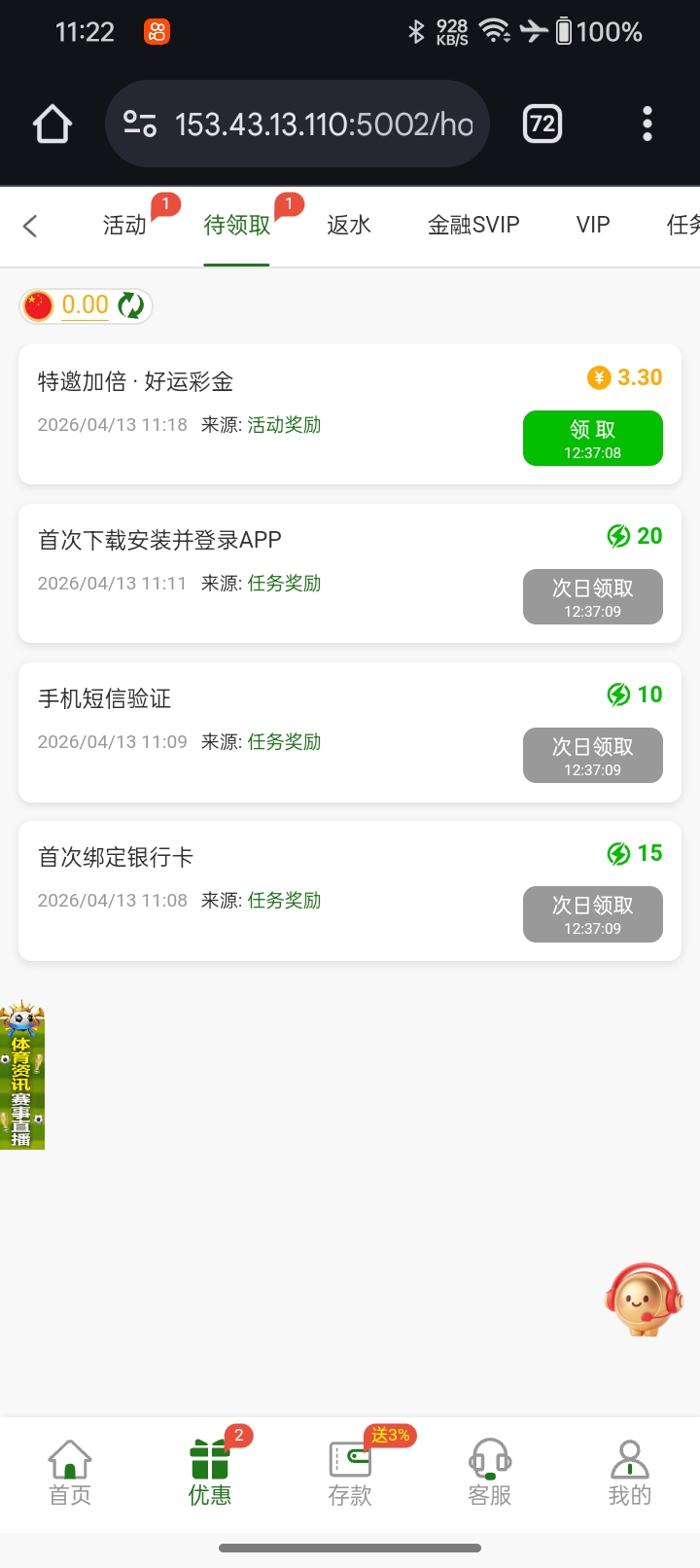Image resolution: width=700 pixels, height=1568 pixels.
Task: Show the browser's open tabs switcher
Action: [x=542, y=125]
